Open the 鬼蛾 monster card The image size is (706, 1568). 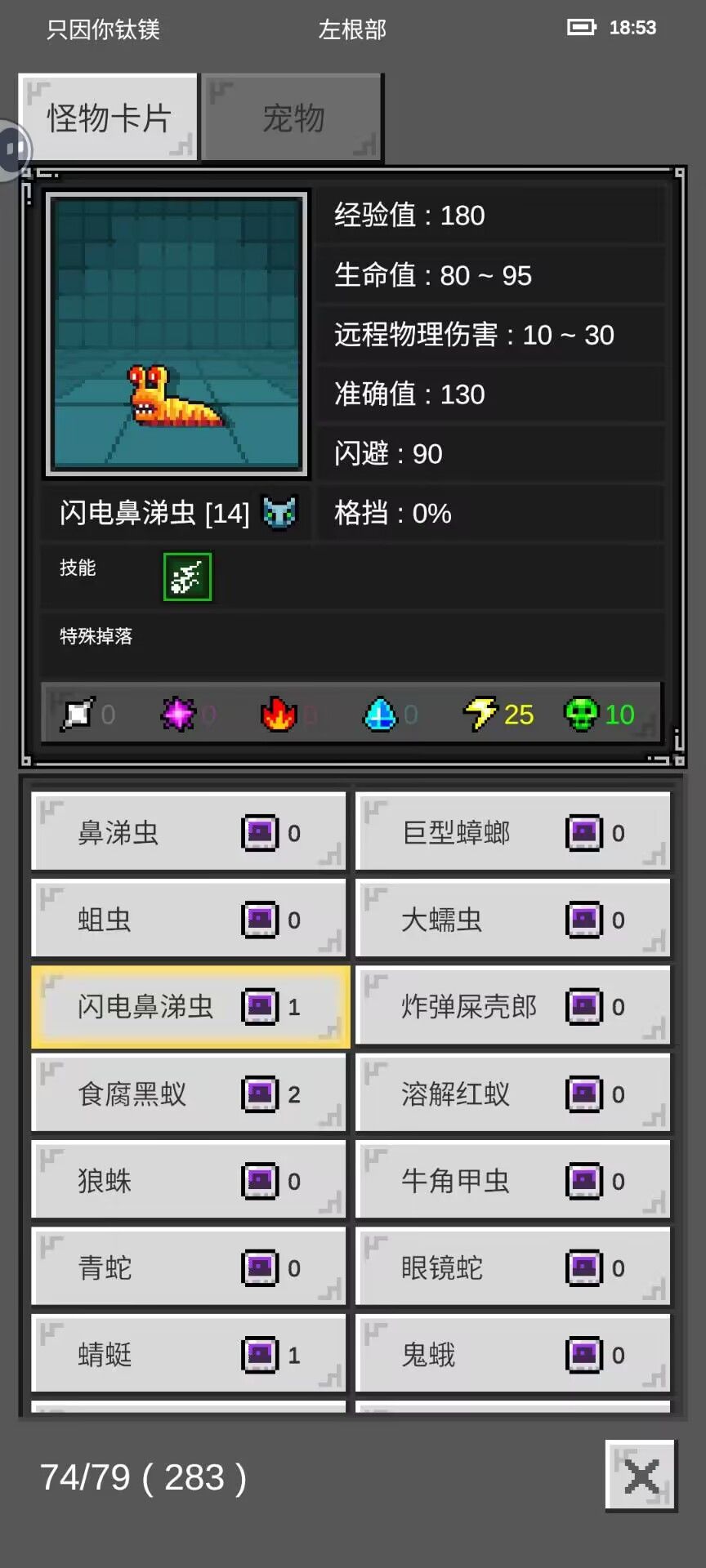pos(512,1355)
